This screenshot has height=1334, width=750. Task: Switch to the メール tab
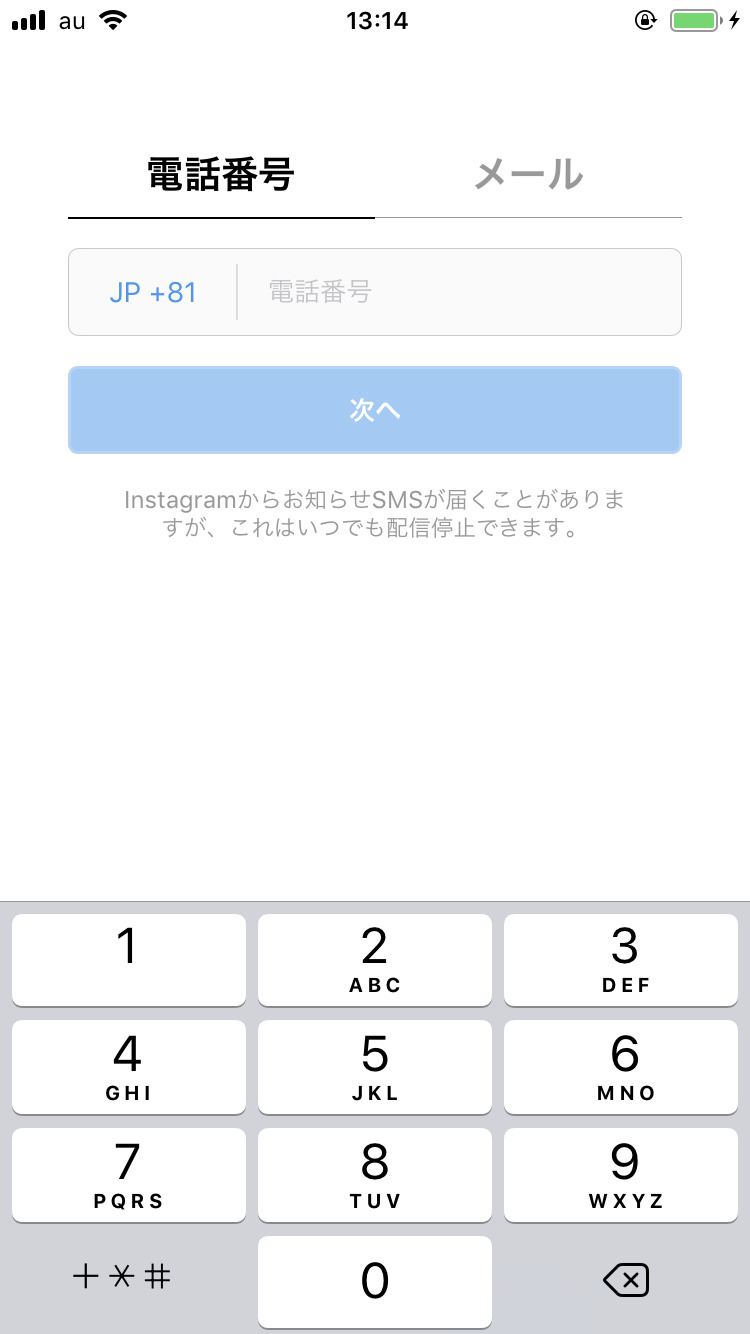(528, 176)
